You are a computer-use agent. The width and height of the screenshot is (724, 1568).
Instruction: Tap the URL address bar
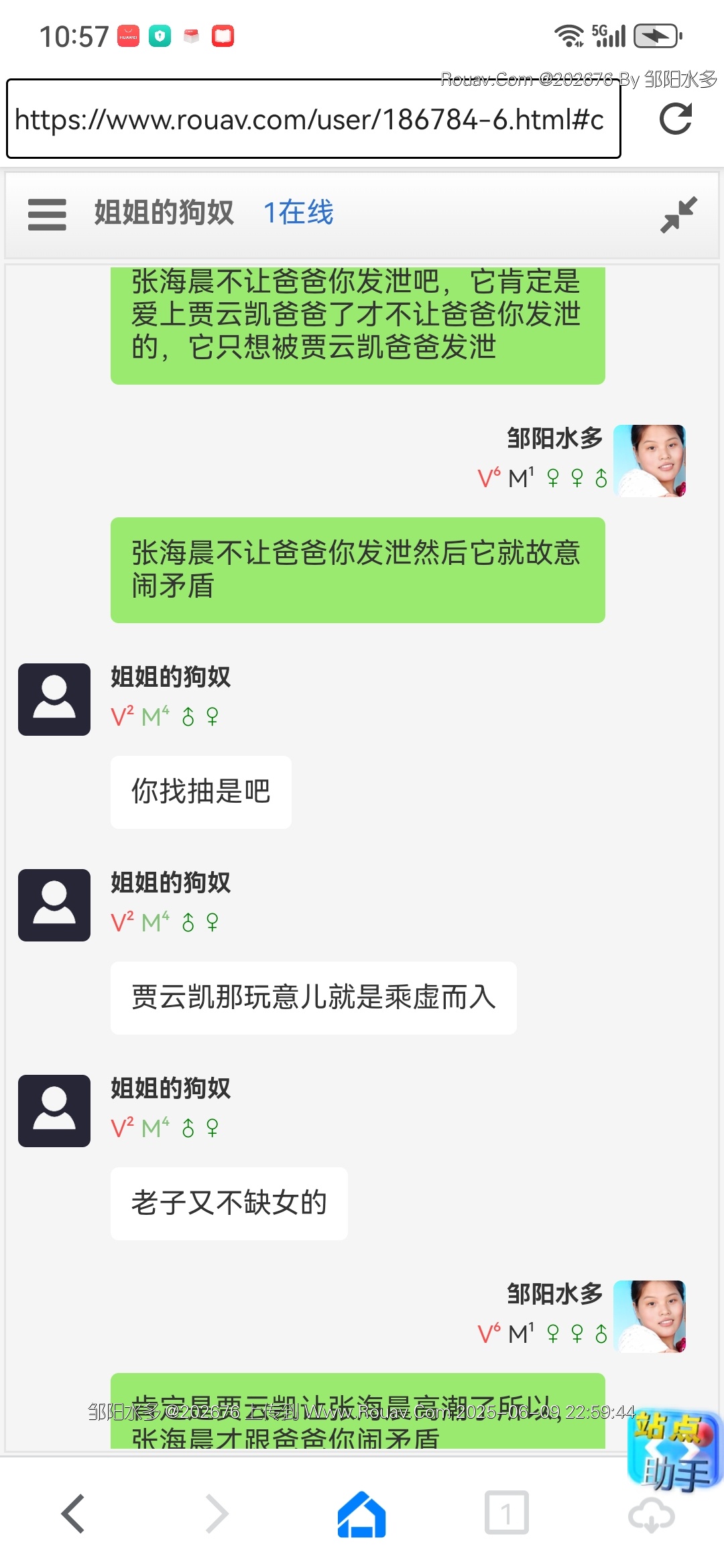(313, 119)
